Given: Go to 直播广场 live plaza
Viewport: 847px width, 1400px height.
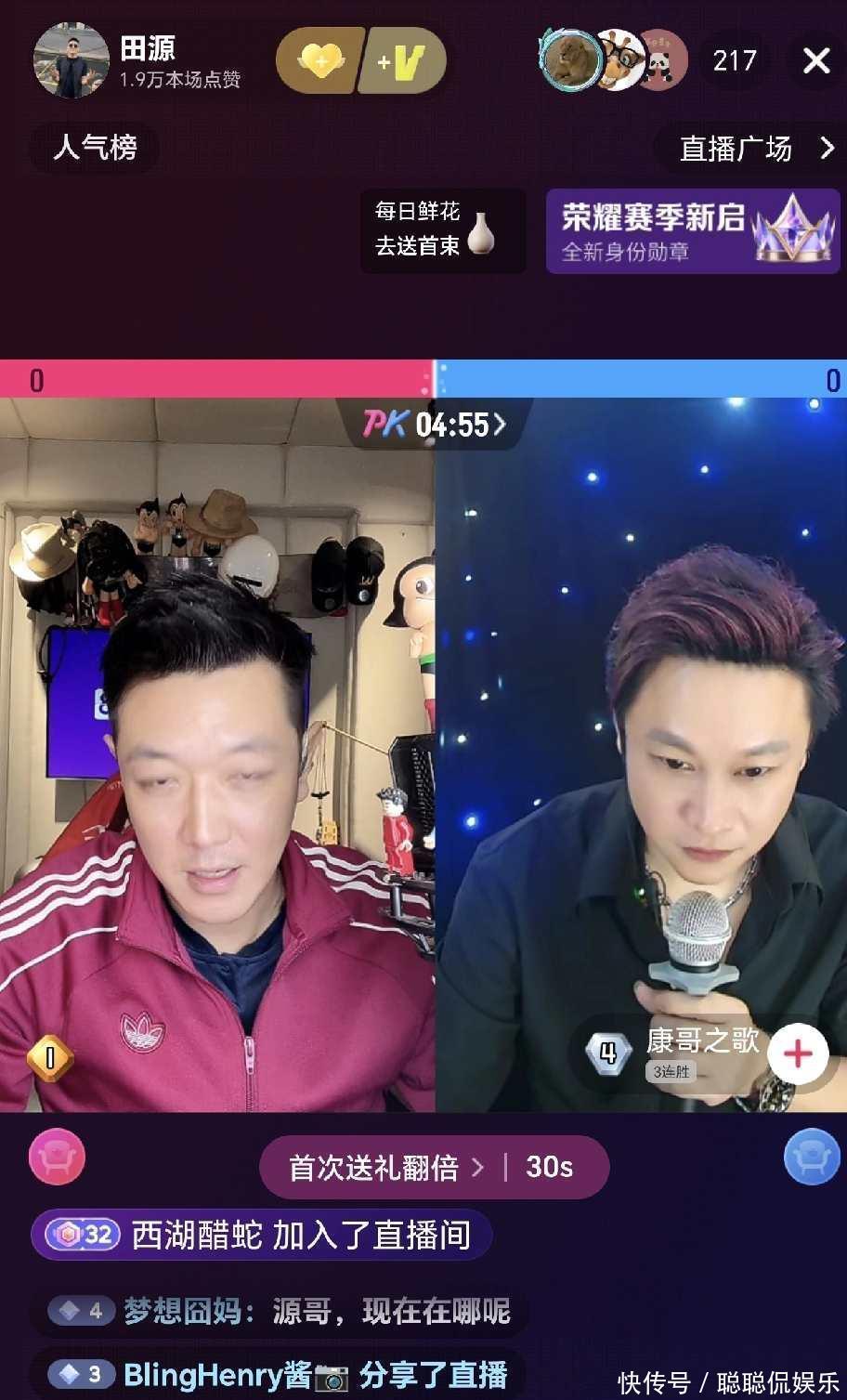Looking at the screenshot, I should point(754,149).
